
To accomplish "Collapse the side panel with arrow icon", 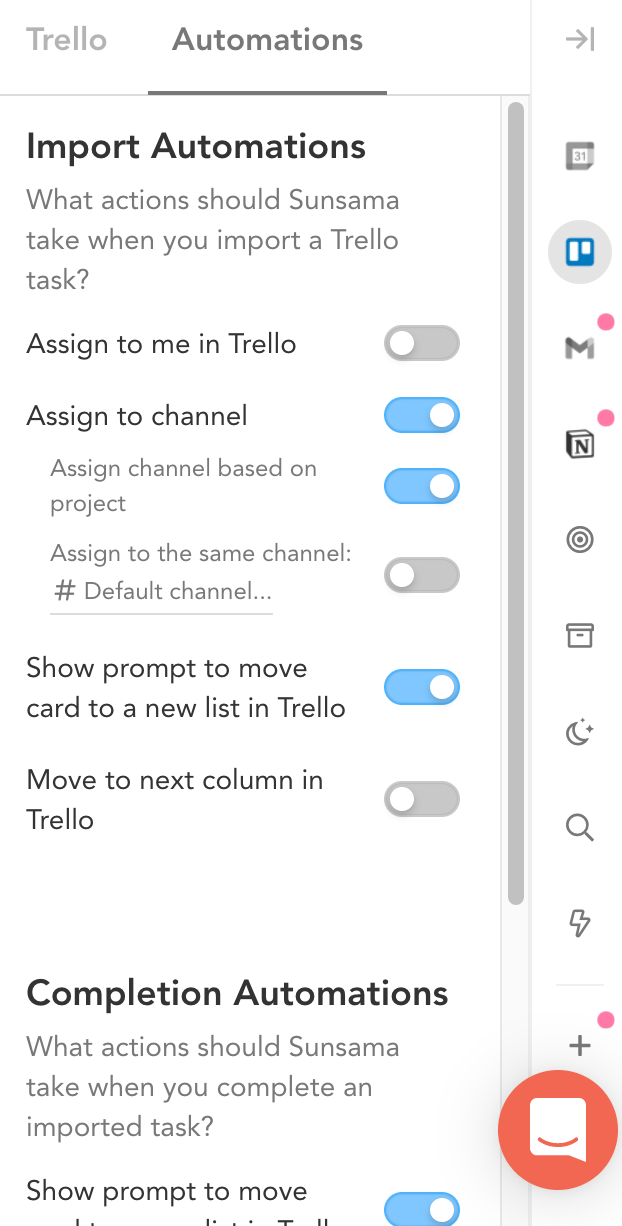I will pos(580,40).
